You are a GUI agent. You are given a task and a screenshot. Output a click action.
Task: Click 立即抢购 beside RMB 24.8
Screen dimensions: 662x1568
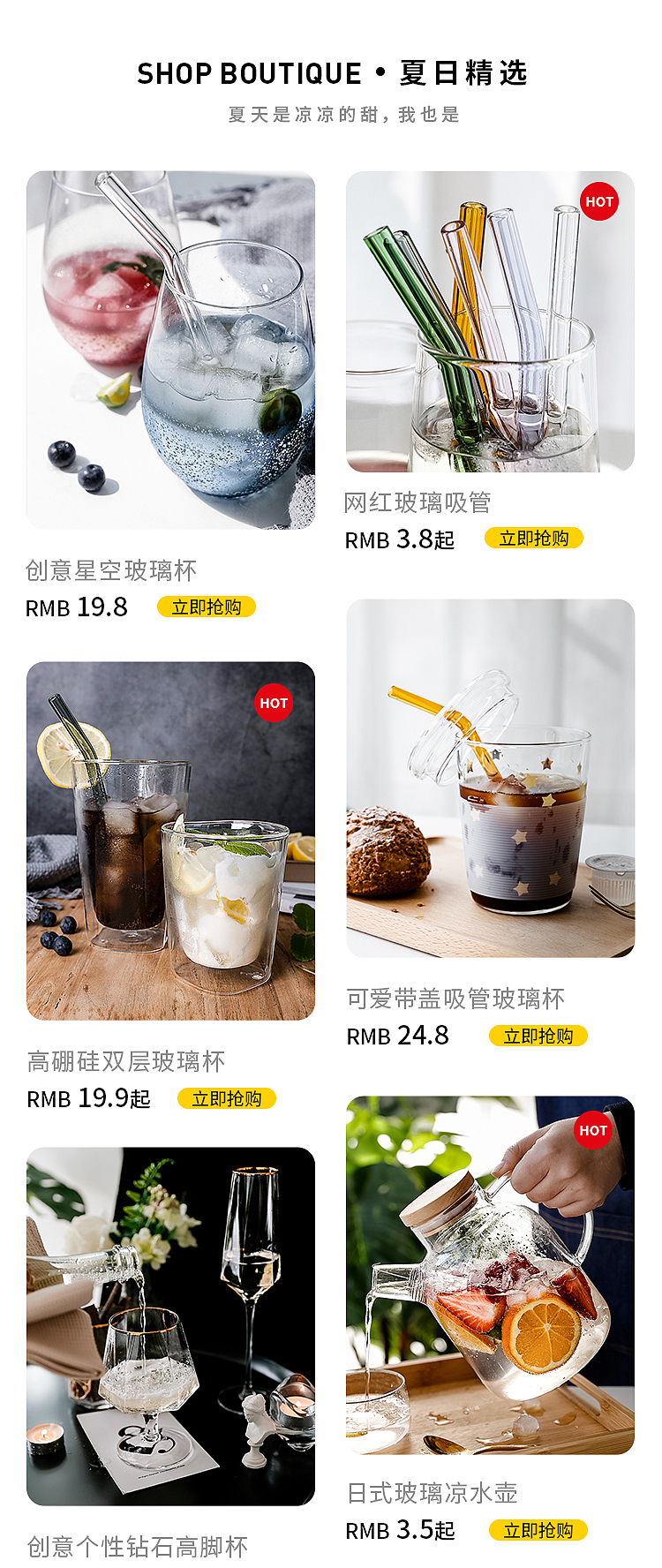point(538,1036)
